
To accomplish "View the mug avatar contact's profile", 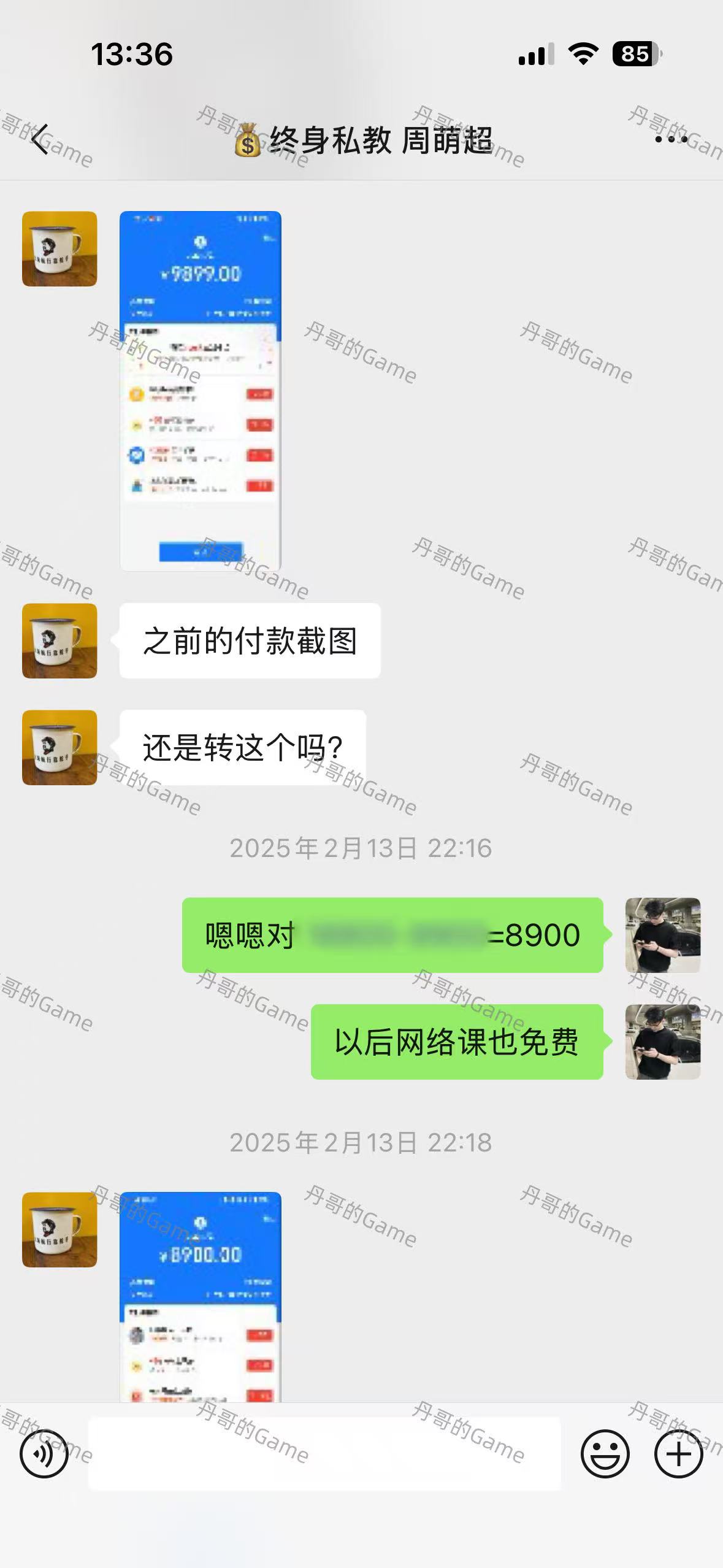I will [x=59, y=248].
